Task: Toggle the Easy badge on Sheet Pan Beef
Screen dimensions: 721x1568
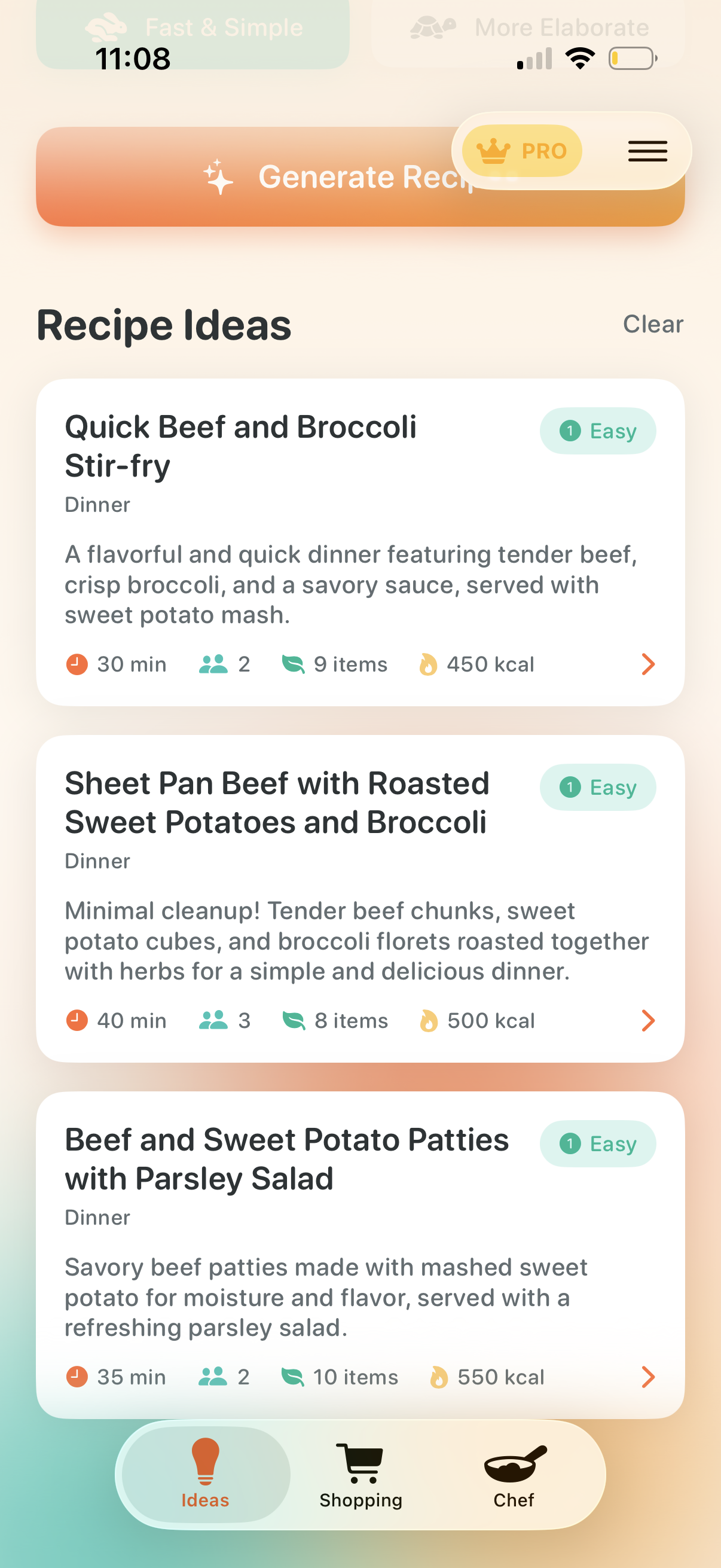Action: (x=598, y=787)
